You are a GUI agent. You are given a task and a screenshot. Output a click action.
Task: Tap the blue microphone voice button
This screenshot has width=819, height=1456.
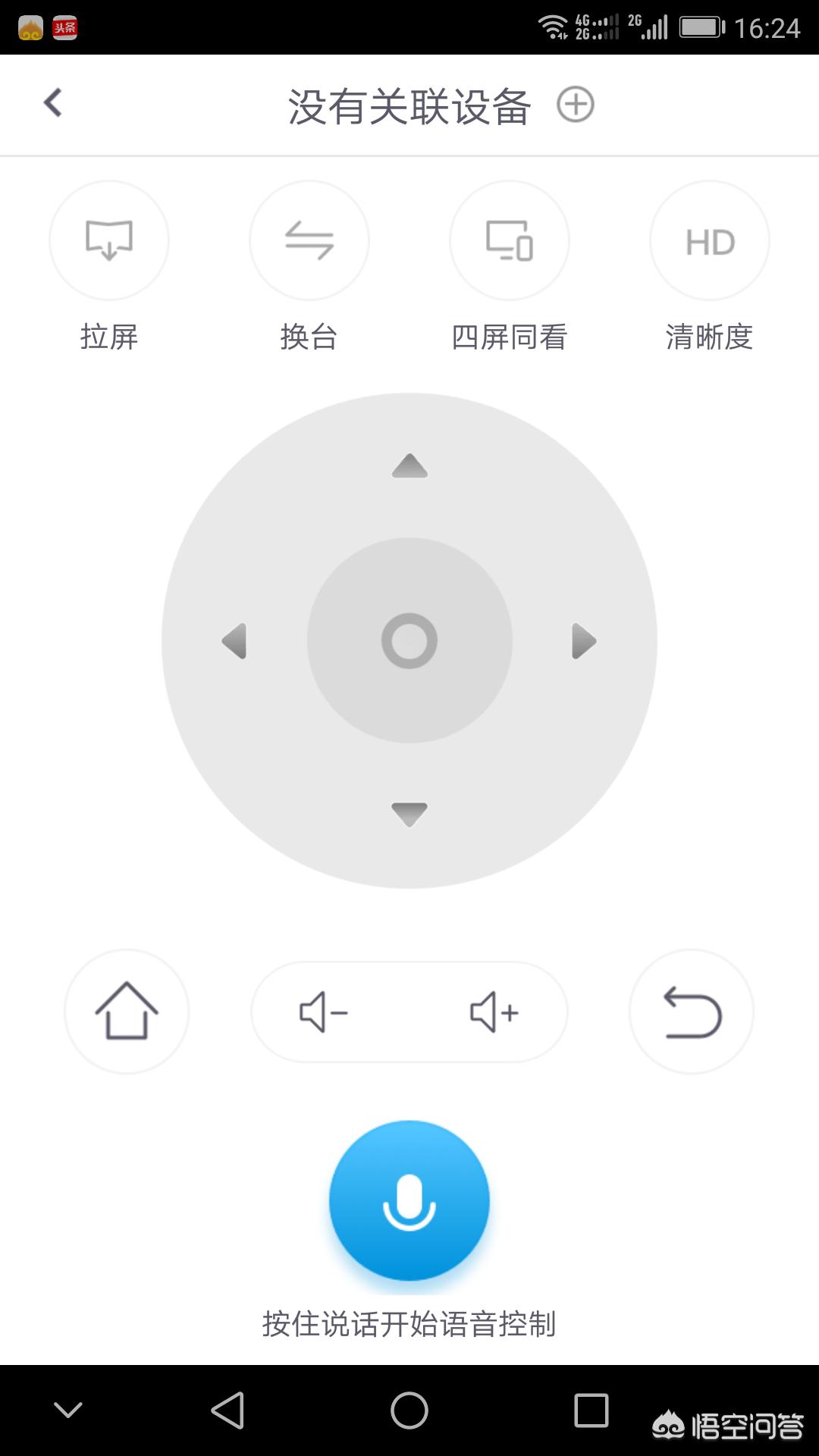[x=409, y=1200]
